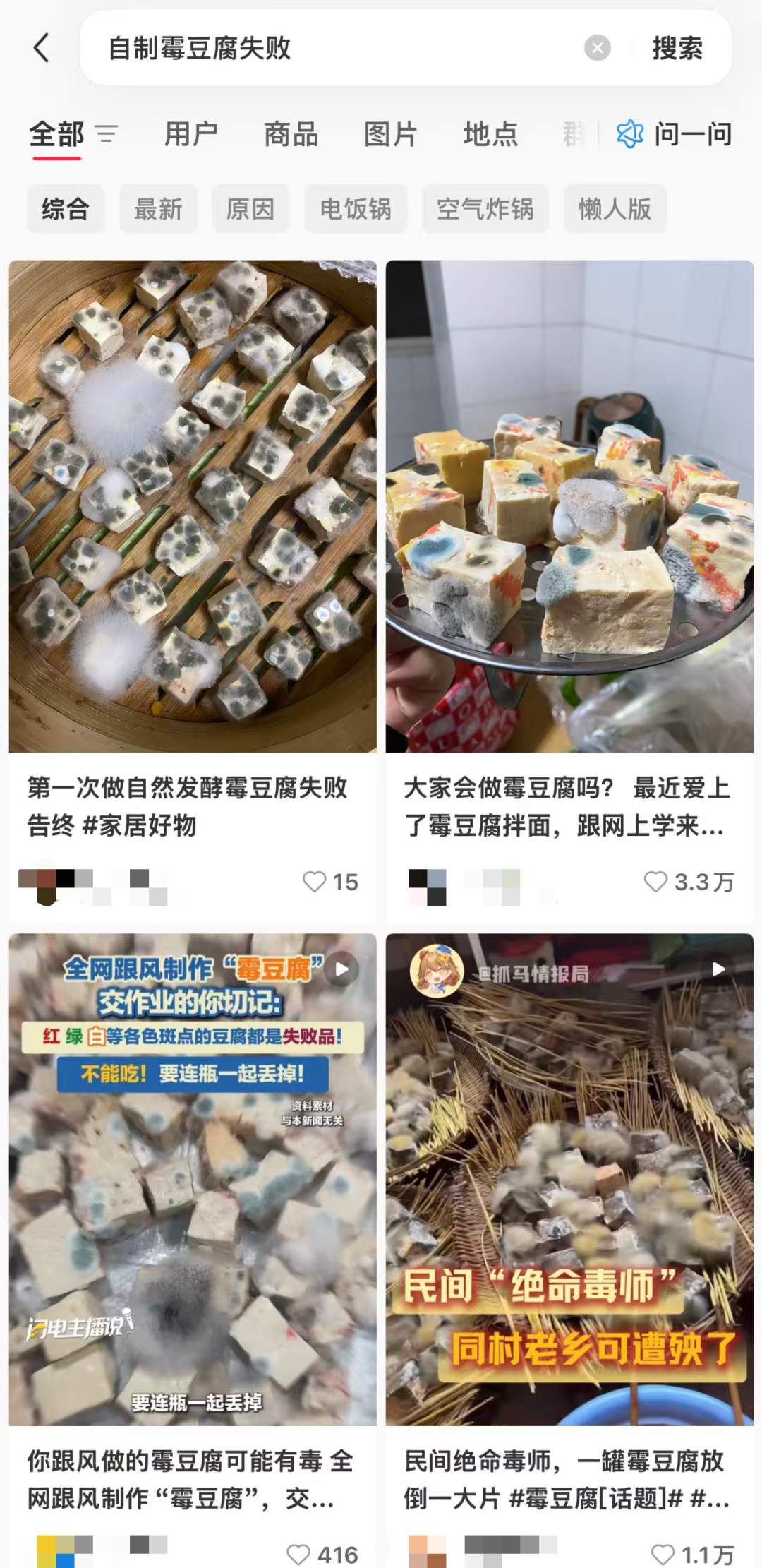Screen dimensions: 762x1568
Task: Play the 民间绝命毒师 video
Action: [x=718, y=969]
